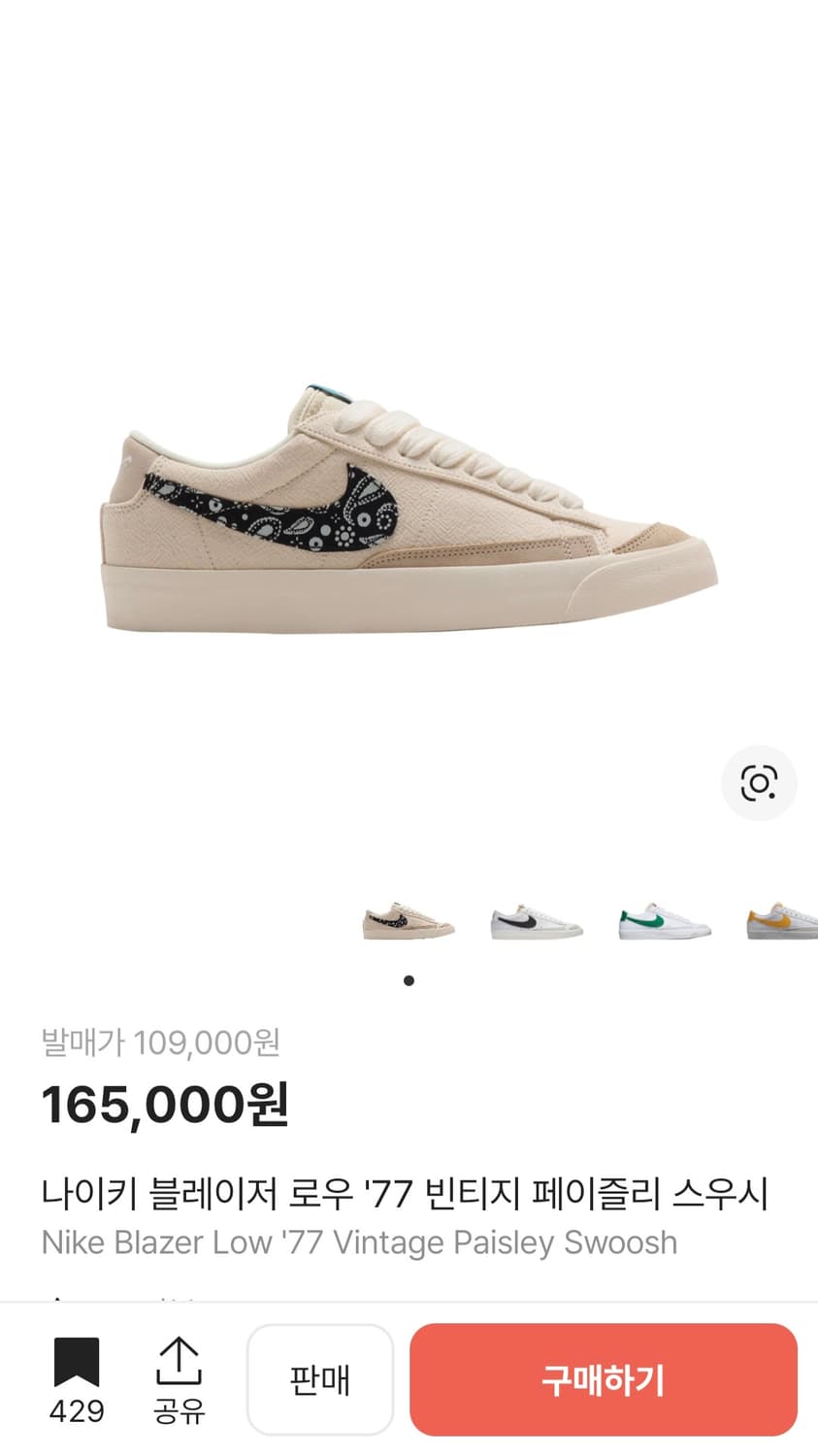Open the paisley swoosh colorway thumbnail
The height and width of the screenshot is (1456, 818).
[x=409, y=917]
